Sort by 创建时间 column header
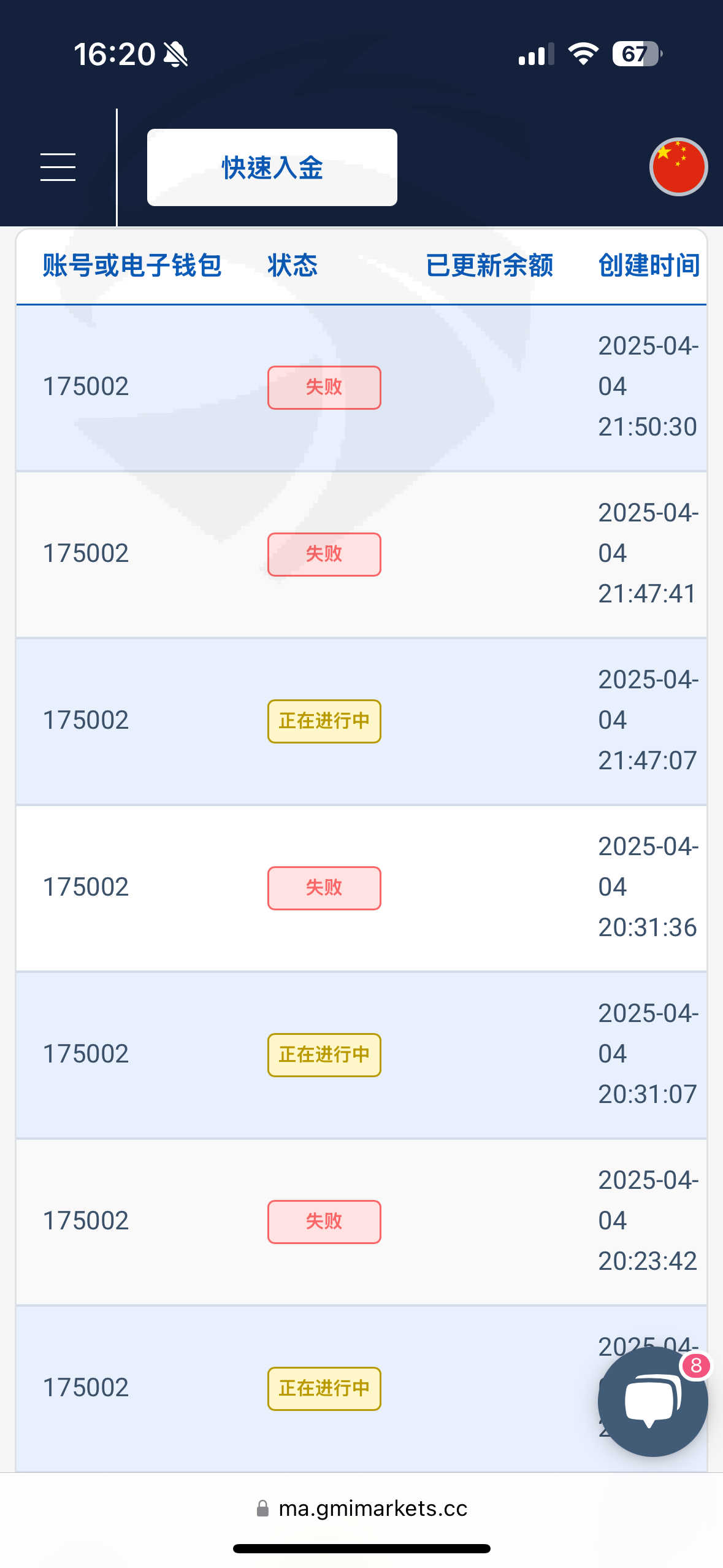 pos(649,266)
